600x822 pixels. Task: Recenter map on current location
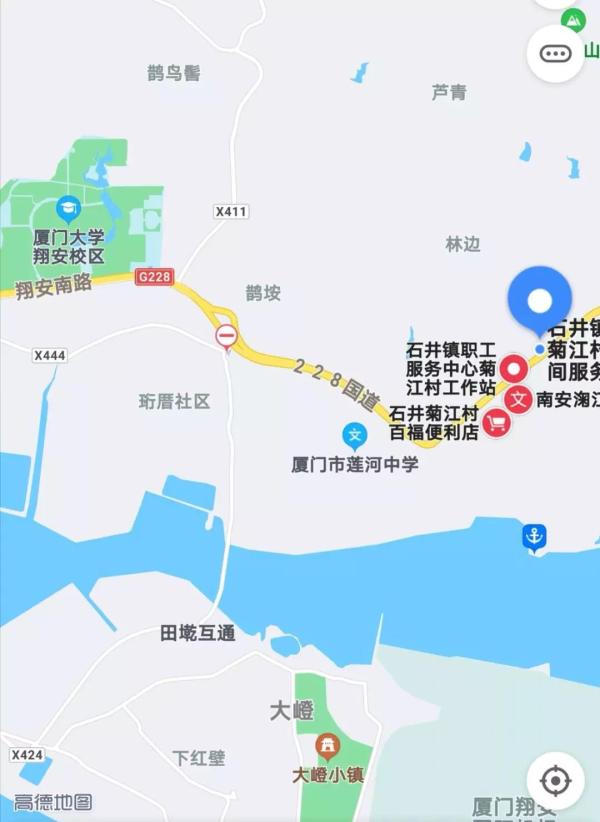(x=555, y=780)
